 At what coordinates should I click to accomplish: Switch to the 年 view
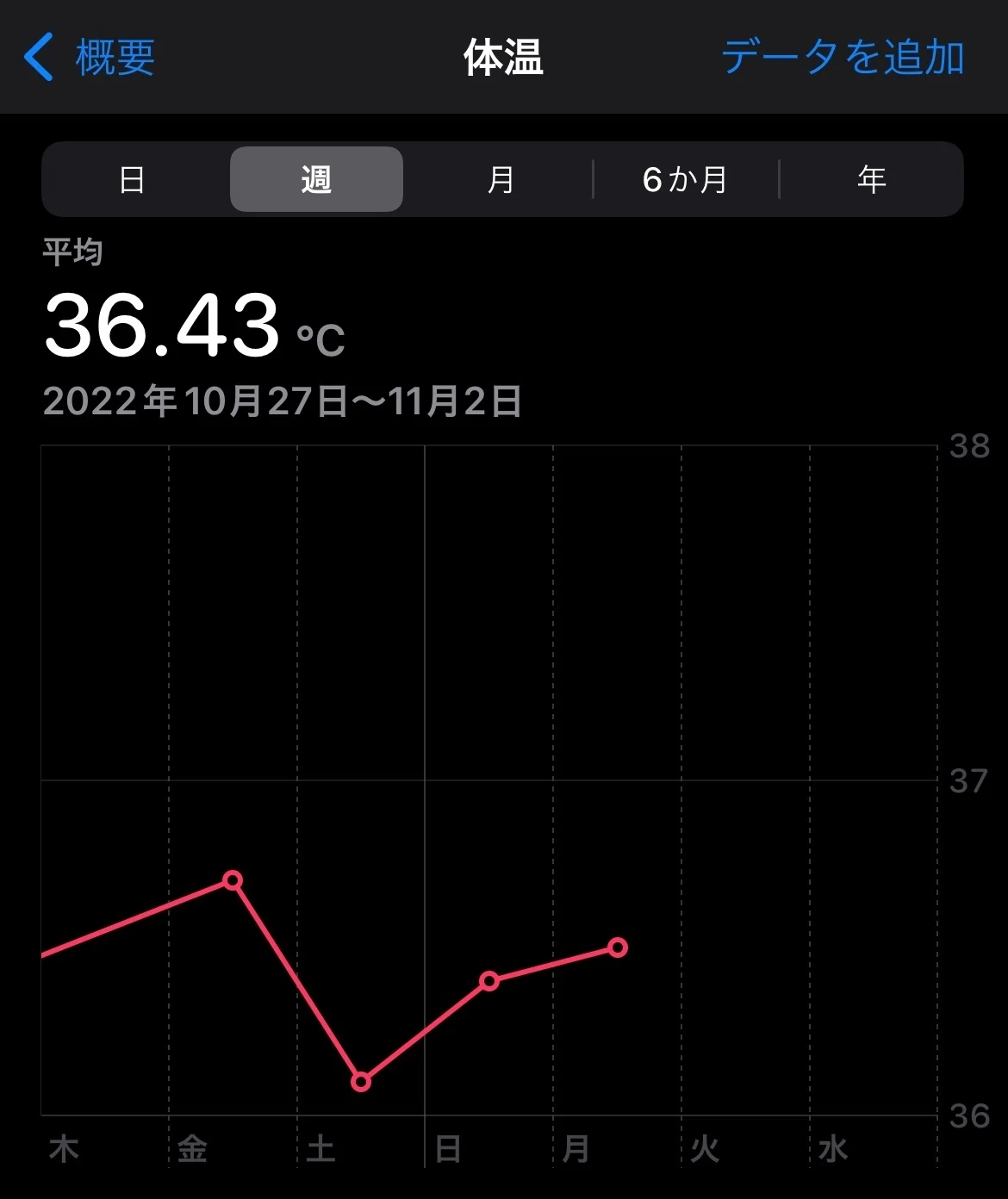(x=871, y=179)
